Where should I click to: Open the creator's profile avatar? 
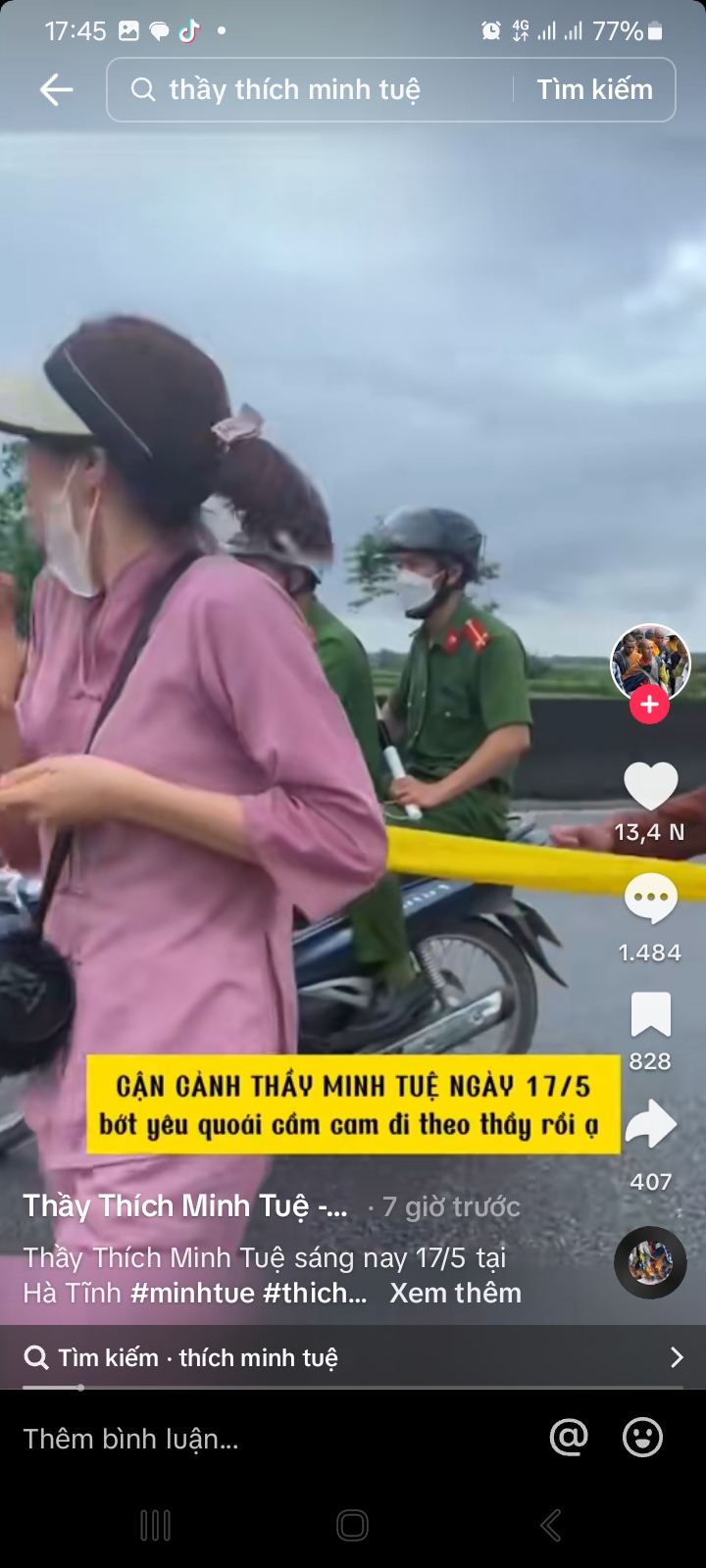[650, 661]
